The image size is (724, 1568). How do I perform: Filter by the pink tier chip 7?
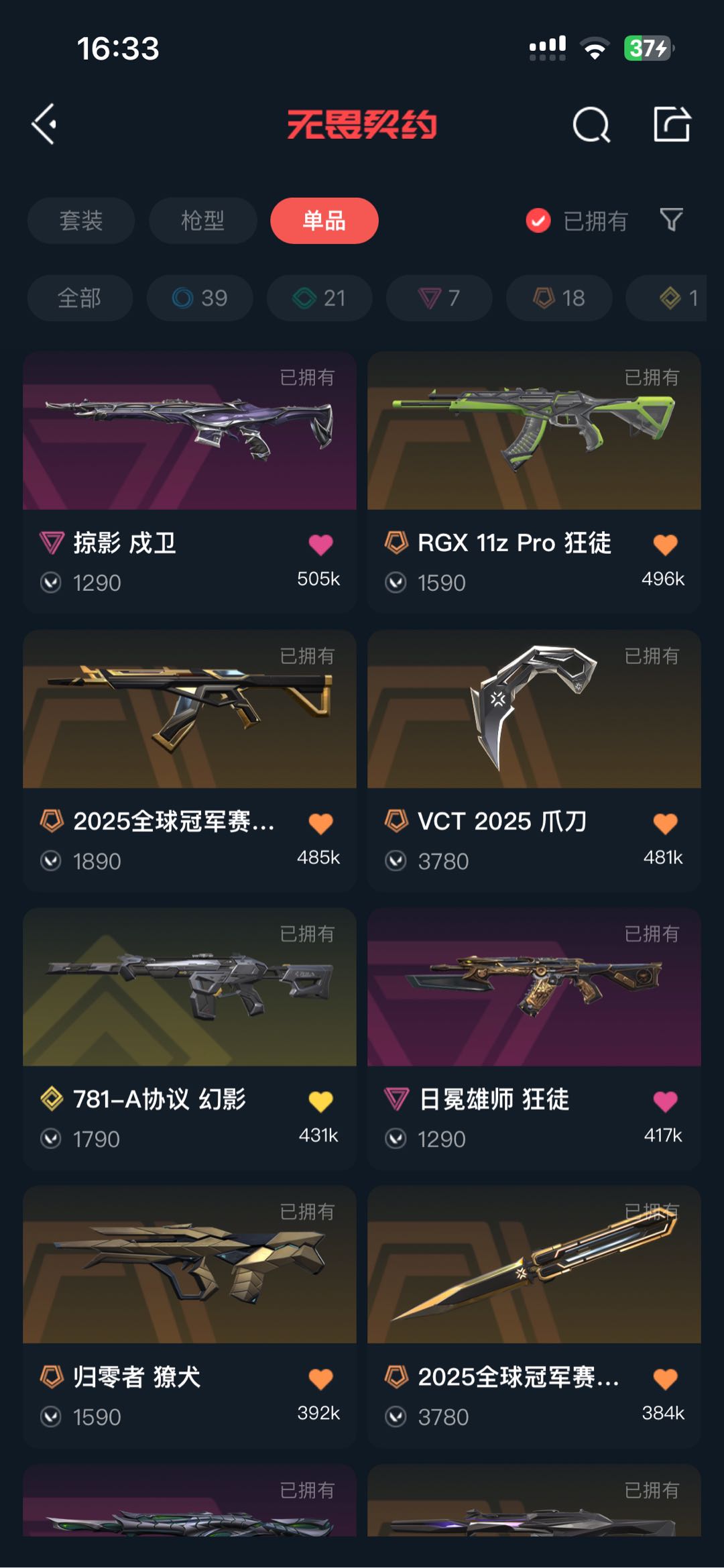point(439,298)
